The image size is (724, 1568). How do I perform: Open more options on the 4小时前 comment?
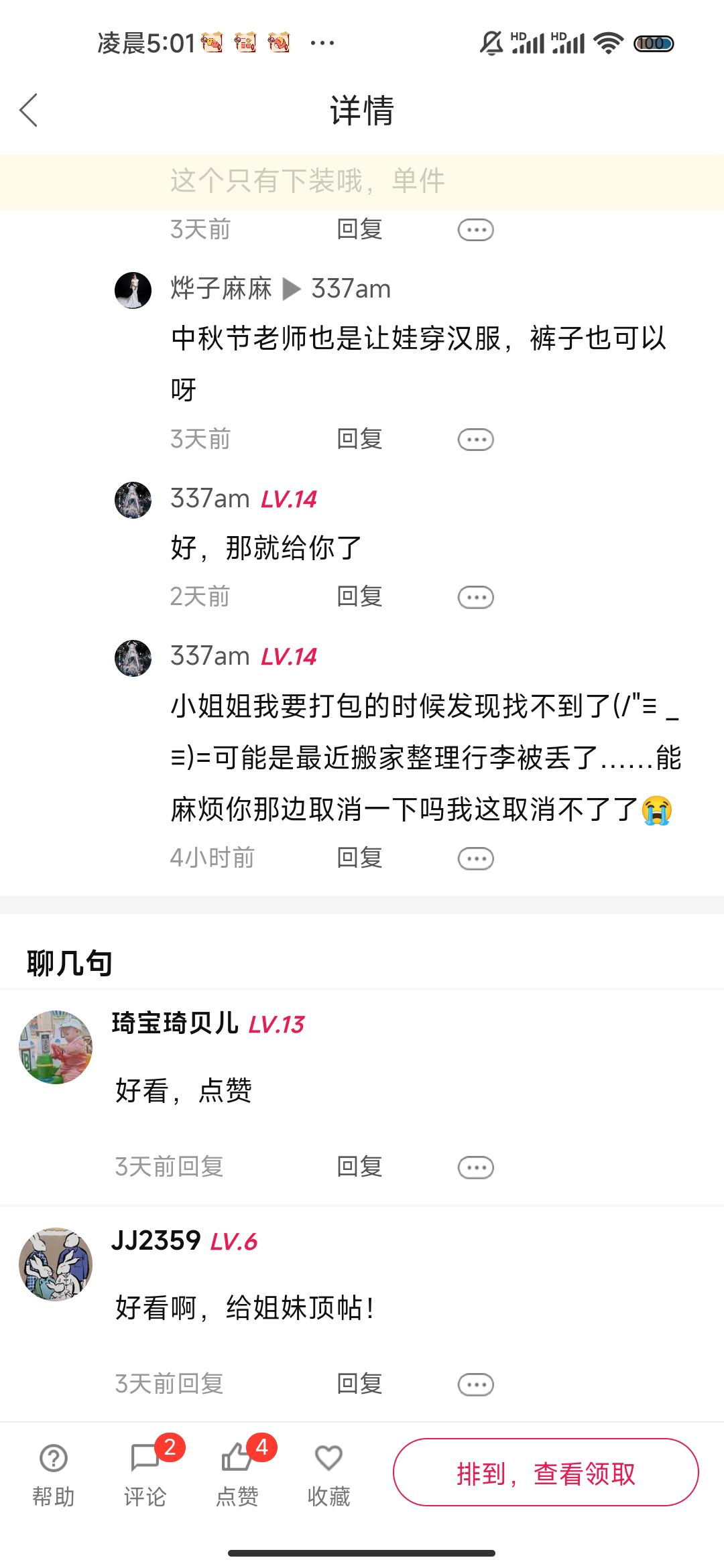(475, 858)
